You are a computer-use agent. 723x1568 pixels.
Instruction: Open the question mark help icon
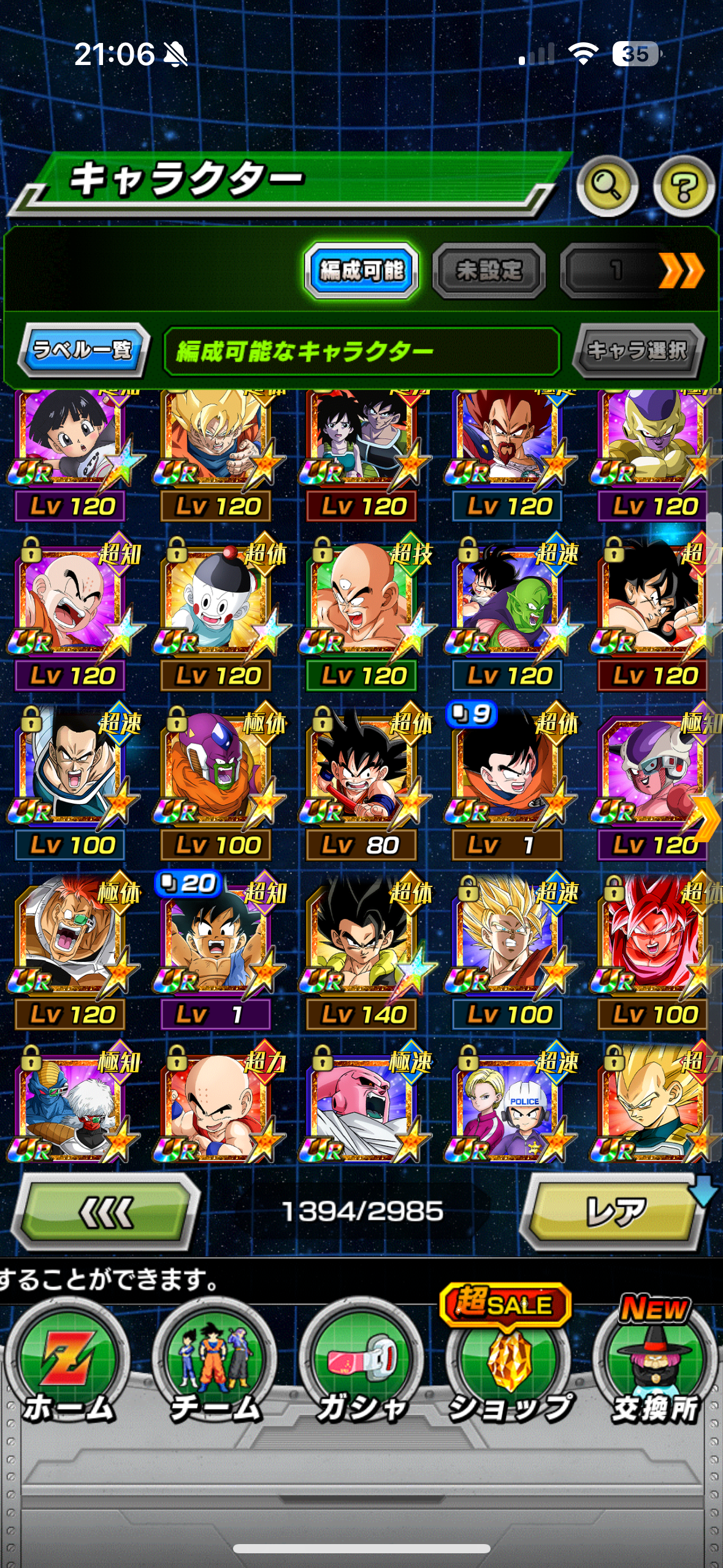click(x=684, y=186)
